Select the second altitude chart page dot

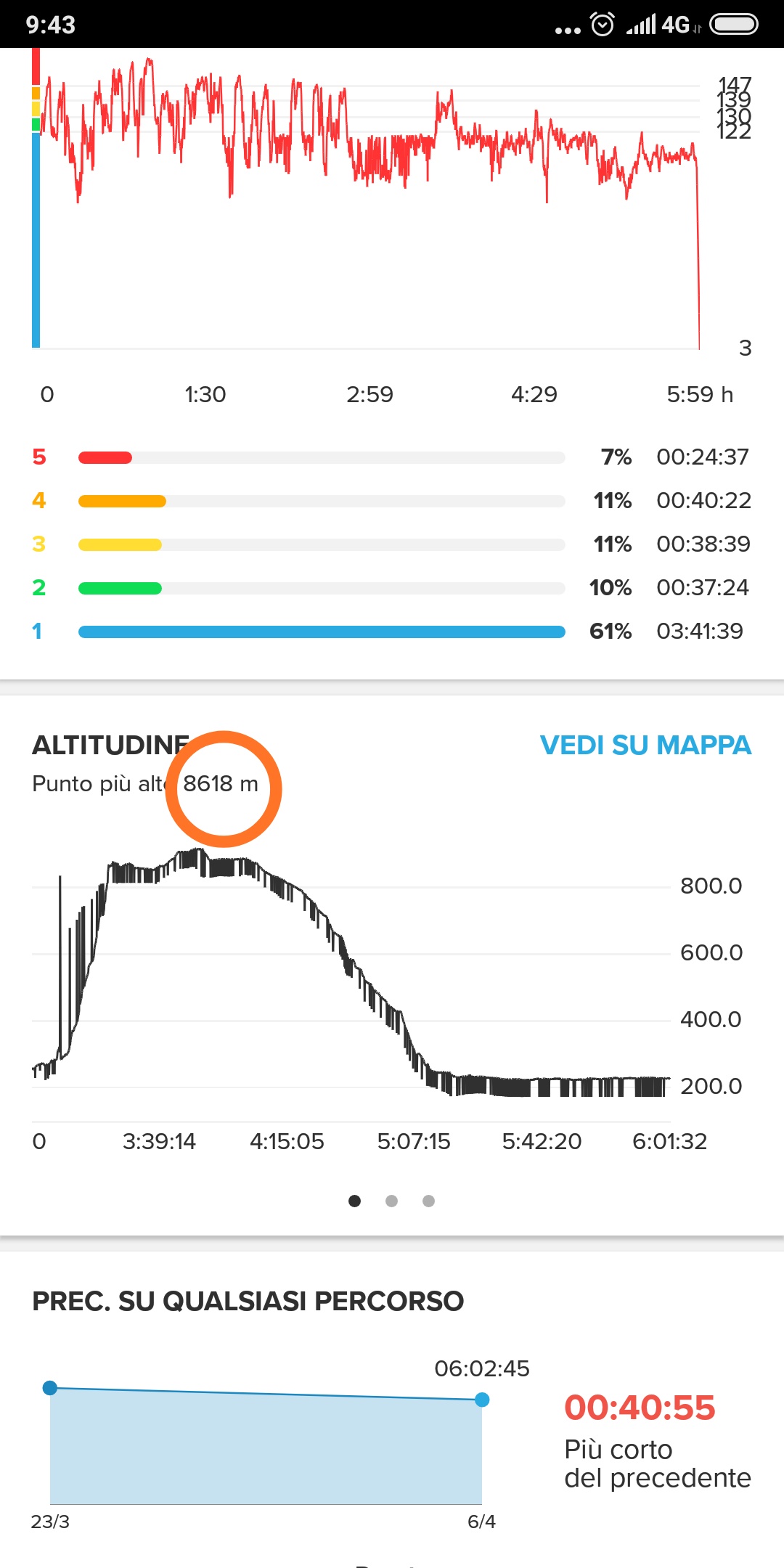pos(391,1201)
